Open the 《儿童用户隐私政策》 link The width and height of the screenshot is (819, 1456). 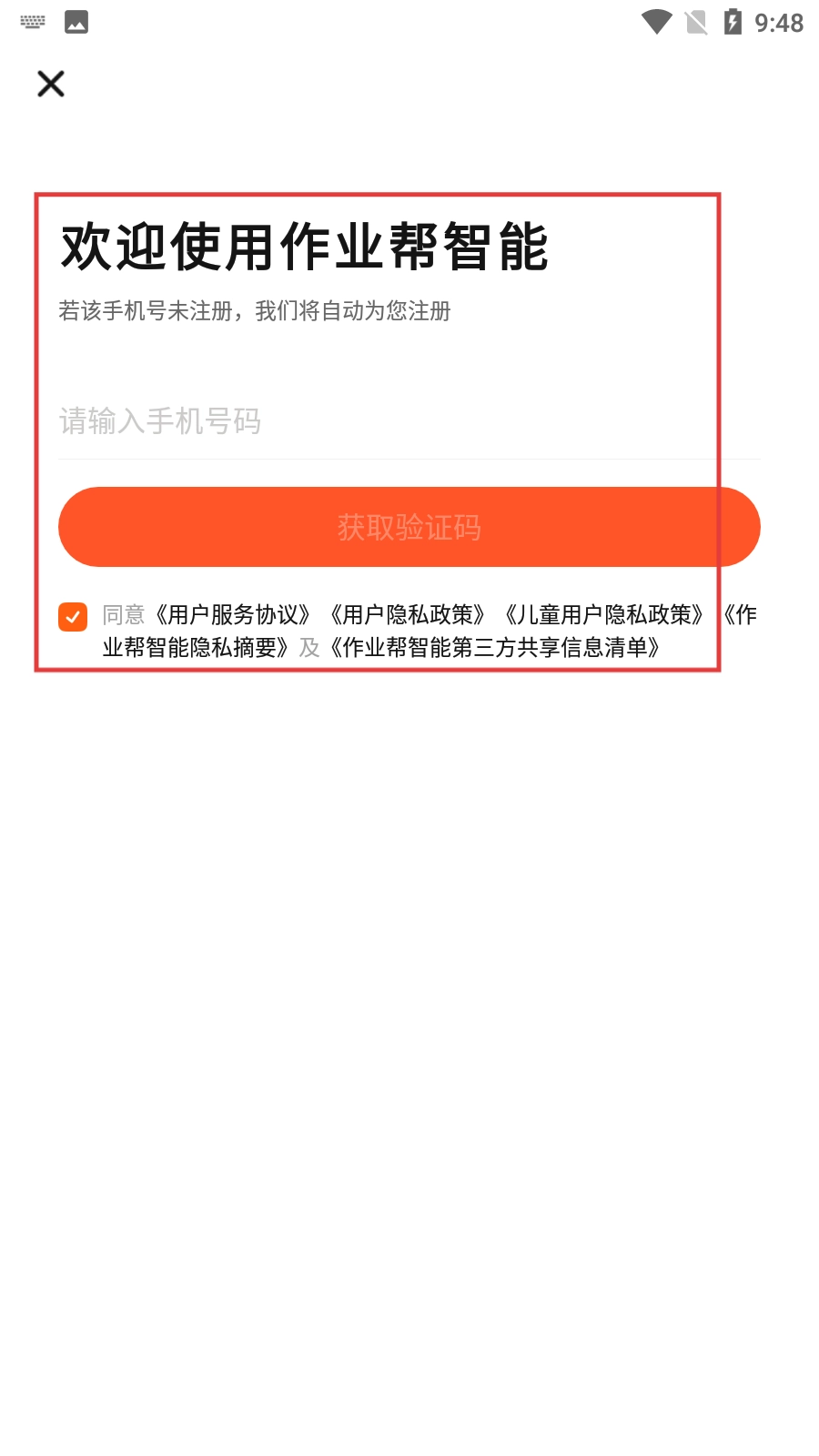click(604, 615)
